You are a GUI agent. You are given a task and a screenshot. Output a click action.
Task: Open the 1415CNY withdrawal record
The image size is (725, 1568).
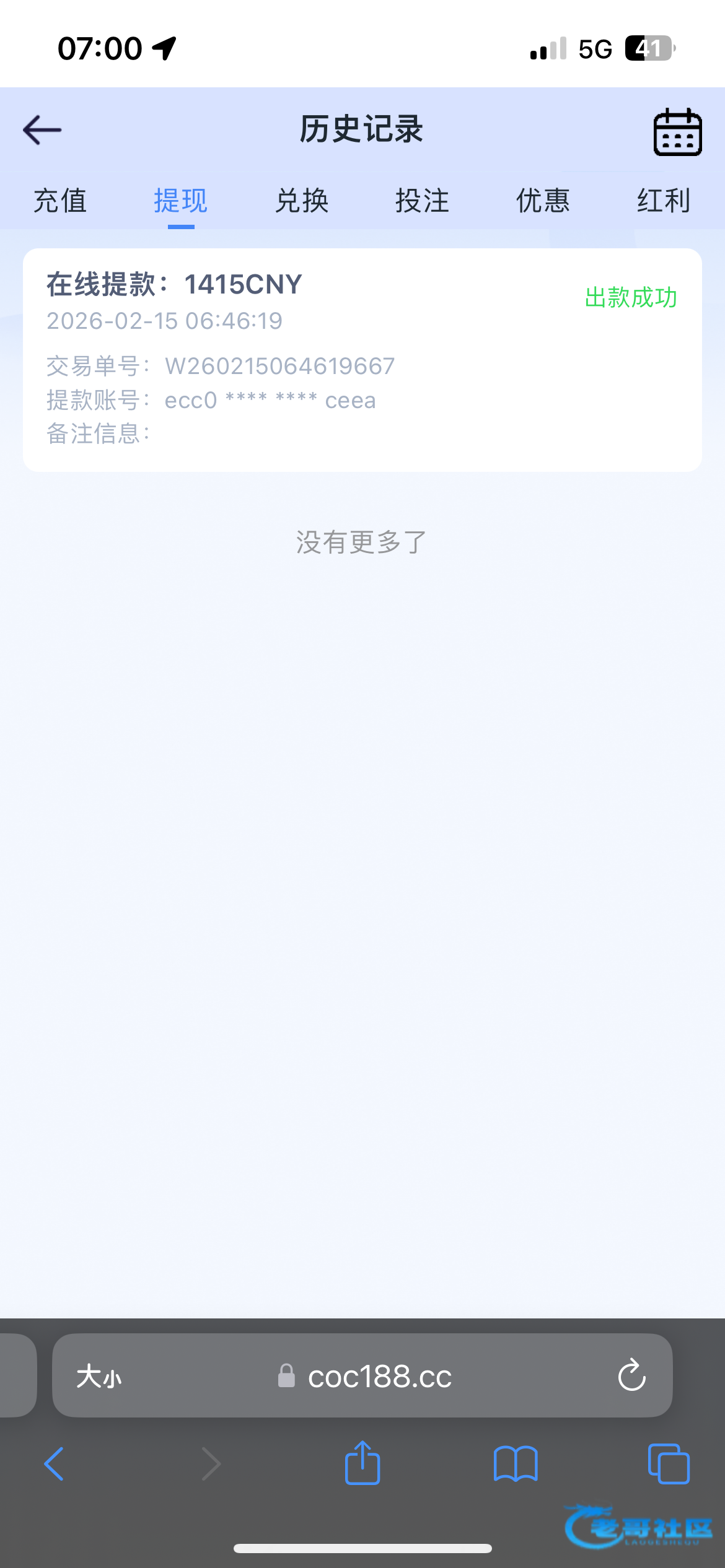[x=362, y=359]
